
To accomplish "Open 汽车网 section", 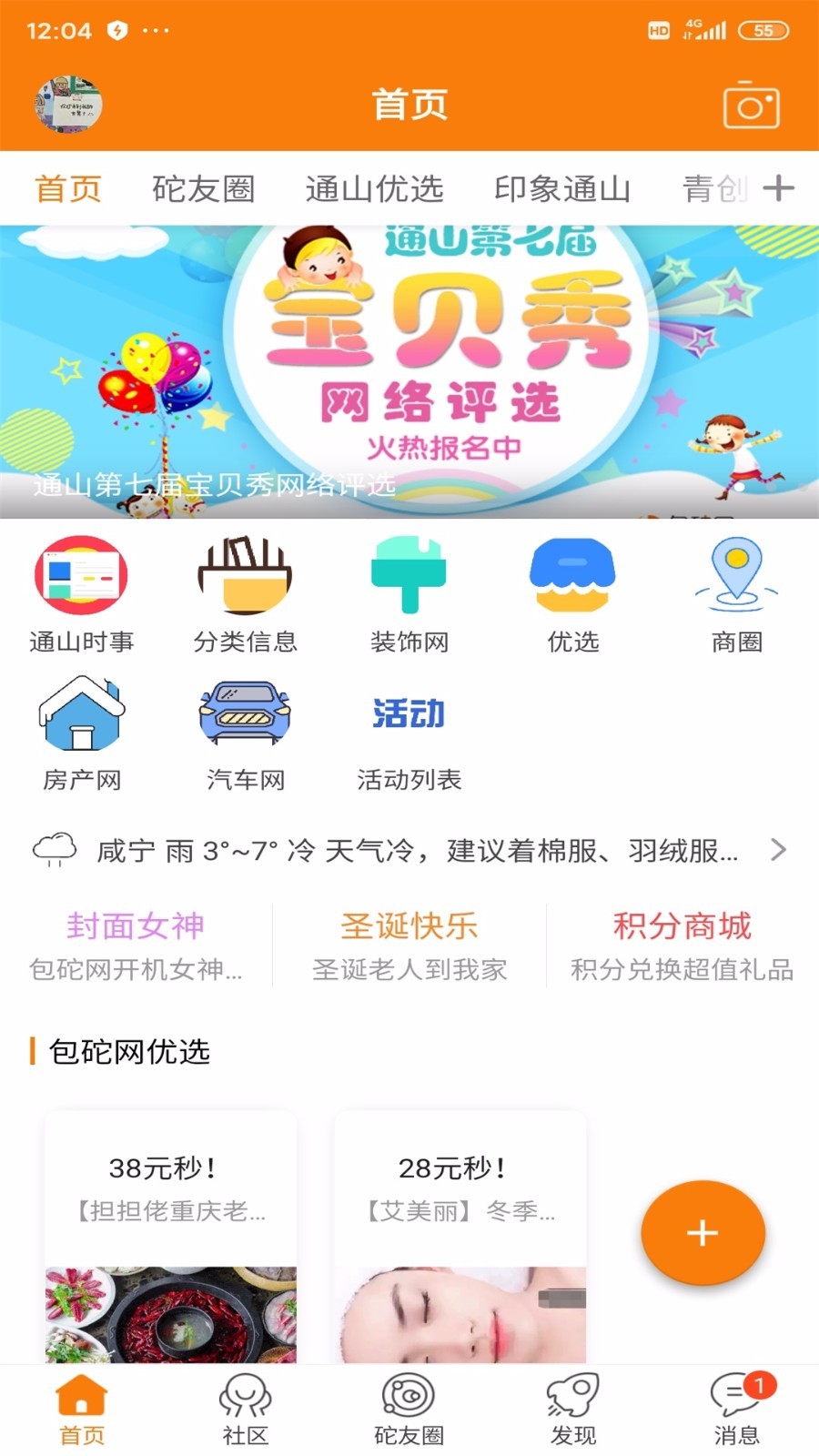I will (x=245, y=733).
